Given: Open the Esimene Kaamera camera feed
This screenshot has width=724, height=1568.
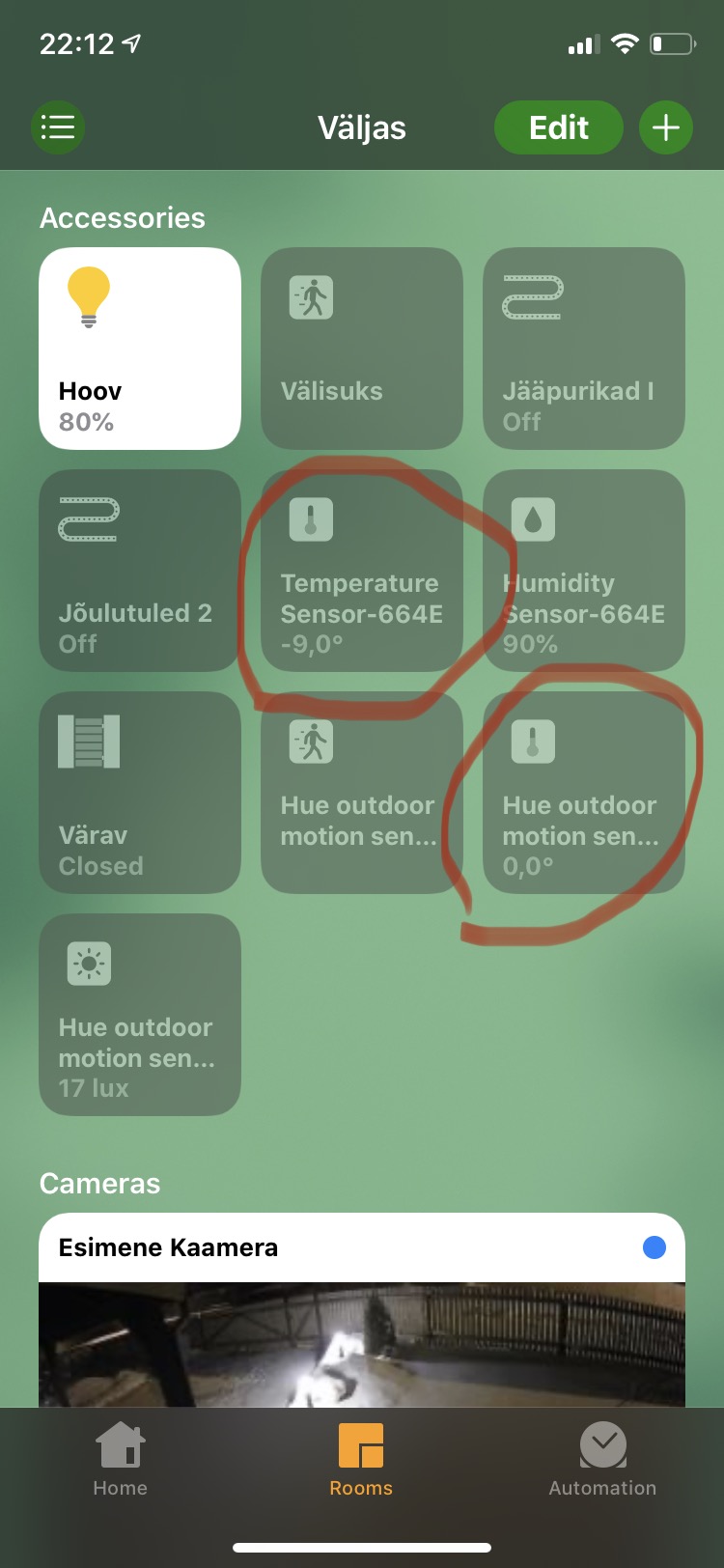Looking at the screenshot, I should 362,1342.
